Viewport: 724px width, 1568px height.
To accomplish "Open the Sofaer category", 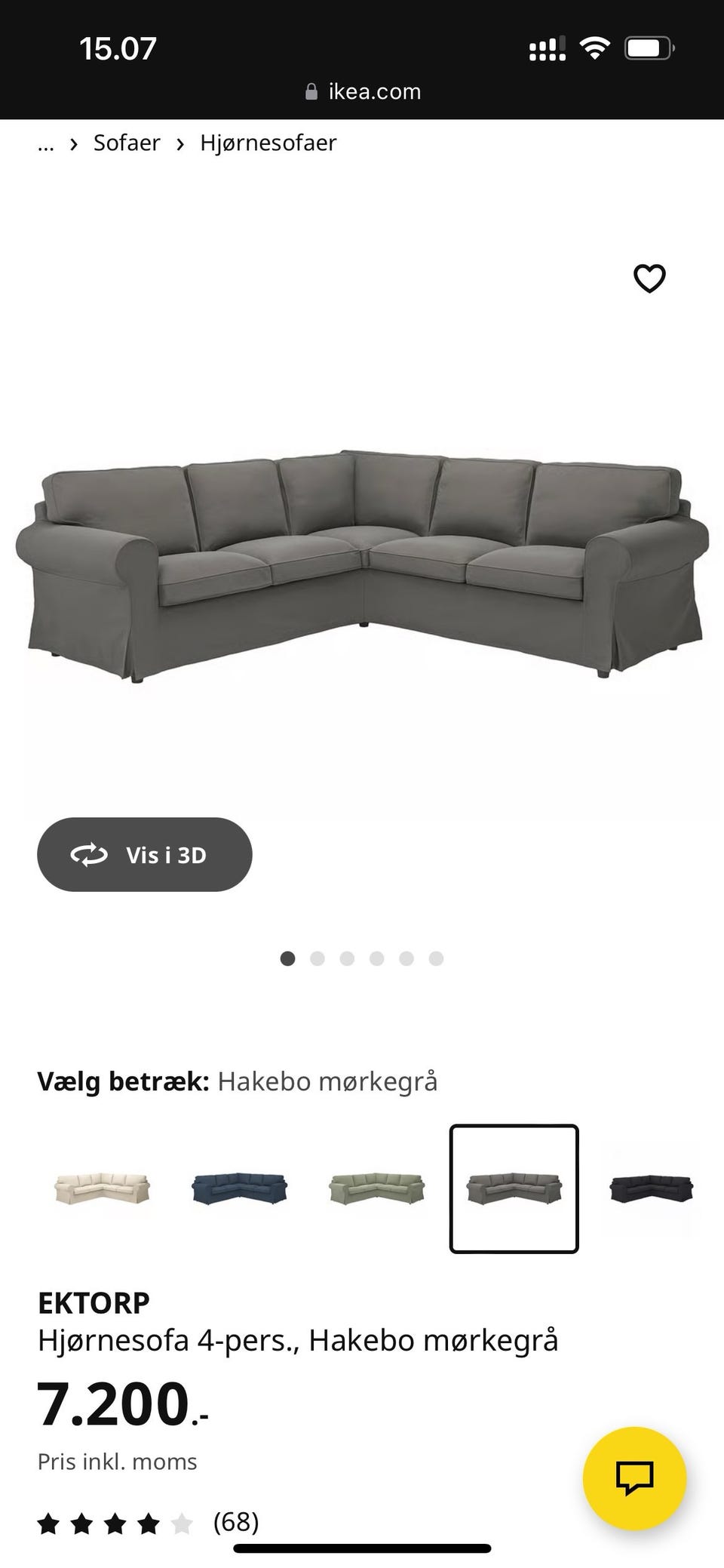I will 127,143.
